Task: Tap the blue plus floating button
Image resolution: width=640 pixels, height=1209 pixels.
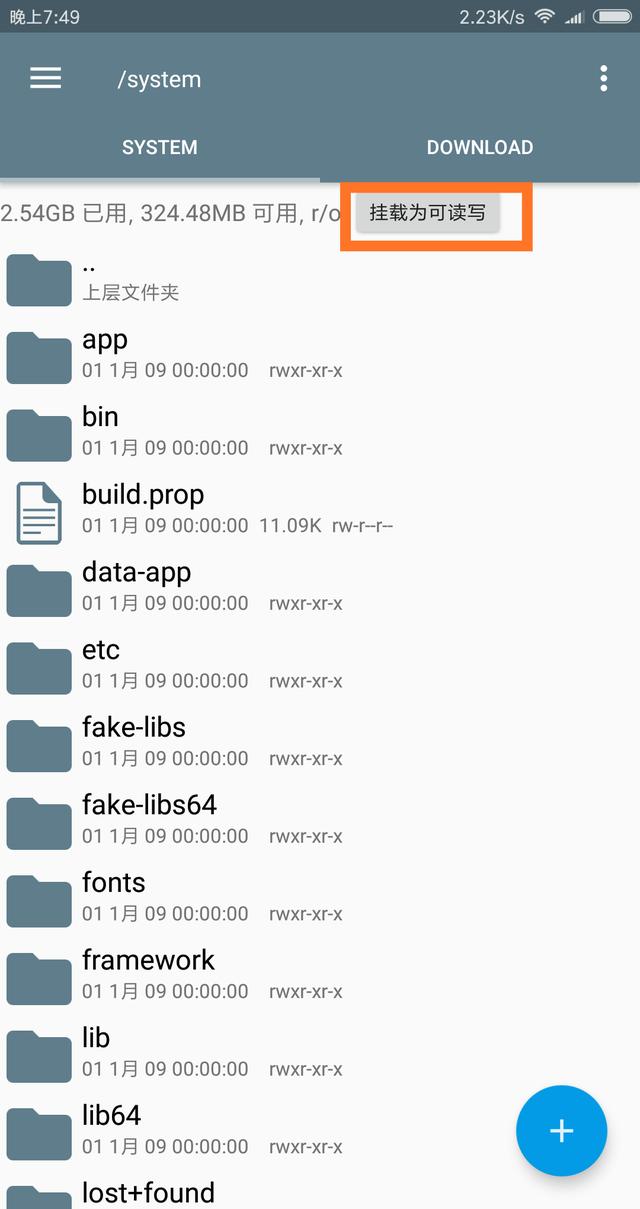Action: click(x=561, y=1130)
